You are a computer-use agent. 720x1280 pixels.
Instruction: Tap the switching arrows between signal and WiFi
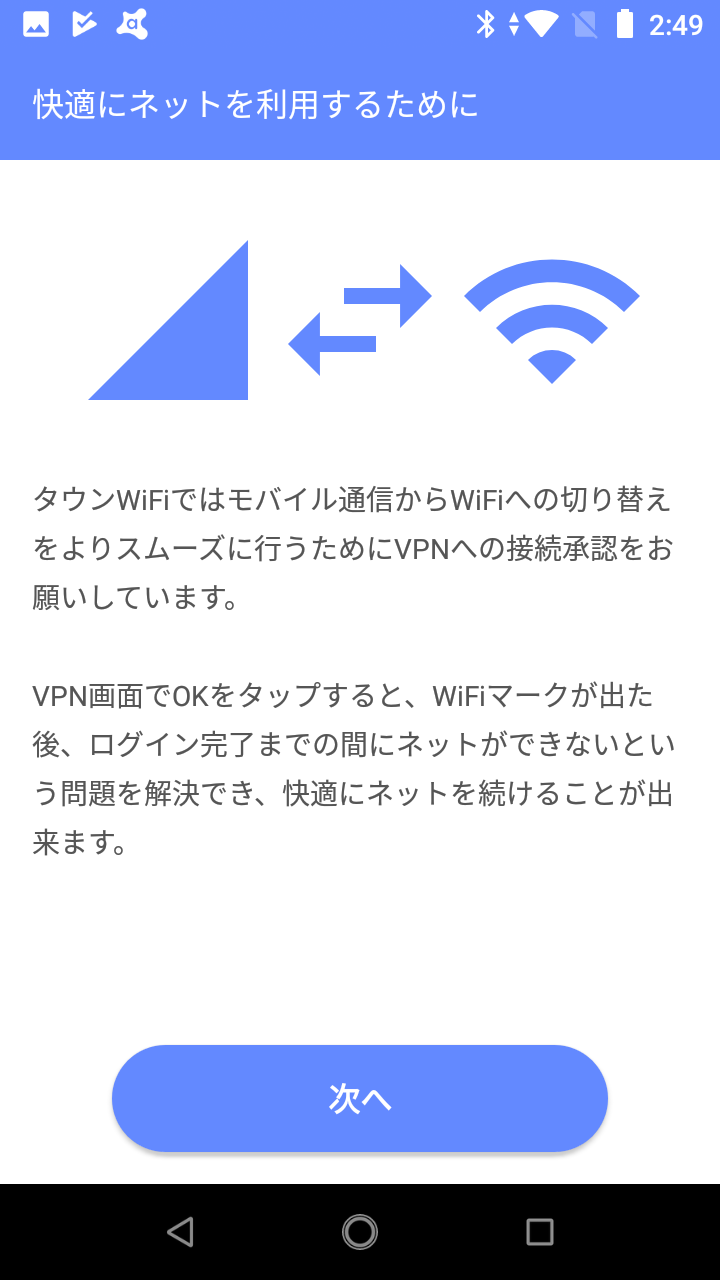click(362, 315)
